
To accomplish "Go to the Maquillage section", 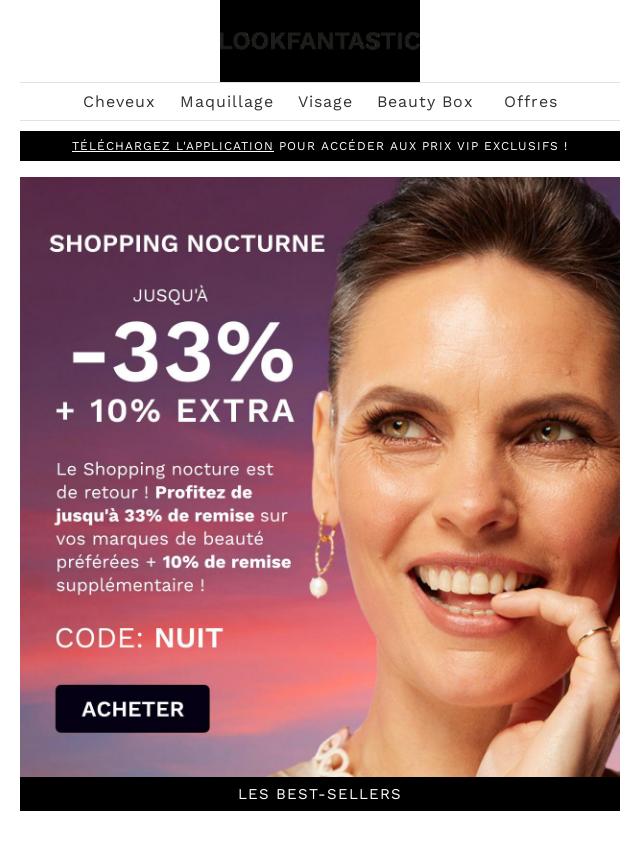I will tap(227, 102).
